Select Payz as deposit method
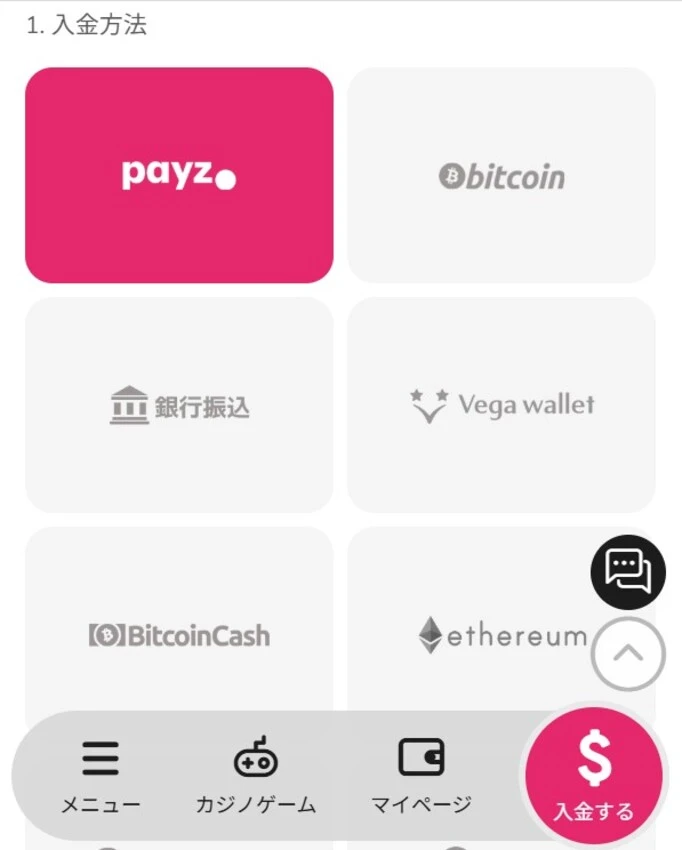Screen dimensions: 682x850 179,175
